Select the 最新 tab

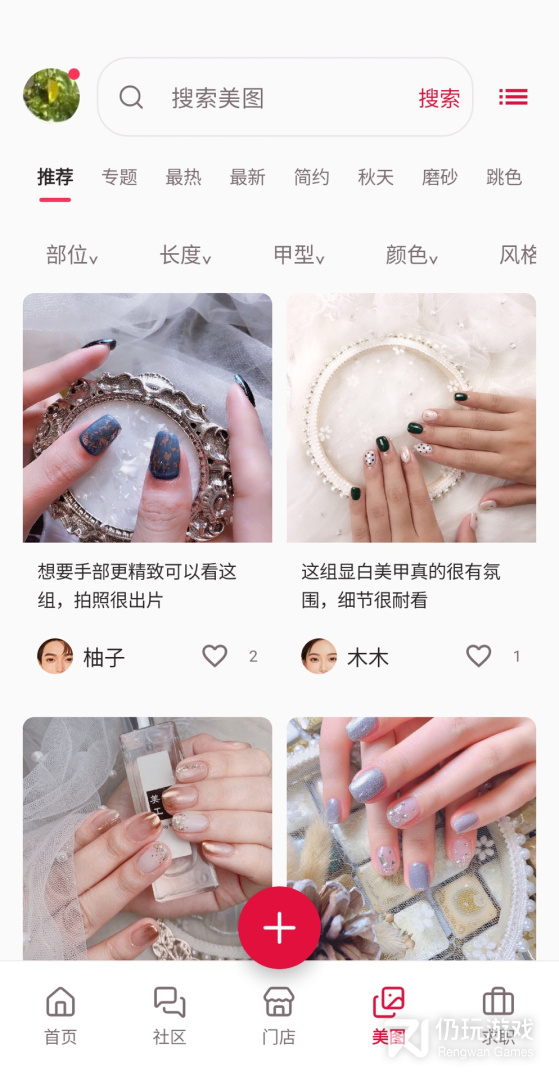[x=247, y=178]
